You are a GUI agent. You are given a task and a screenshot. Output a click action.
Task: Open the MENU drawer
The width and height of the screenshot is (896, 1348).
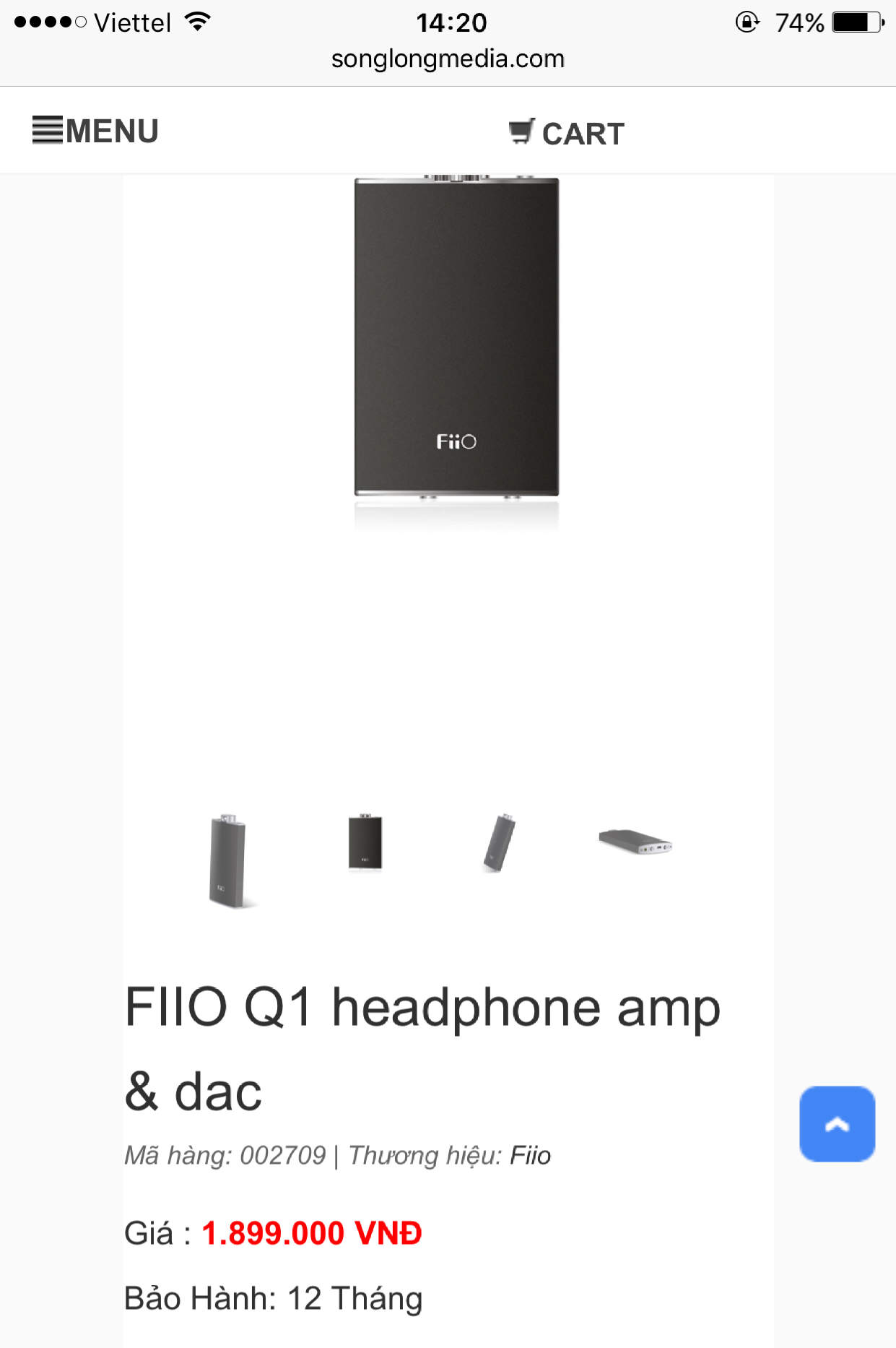pos(95,131)
